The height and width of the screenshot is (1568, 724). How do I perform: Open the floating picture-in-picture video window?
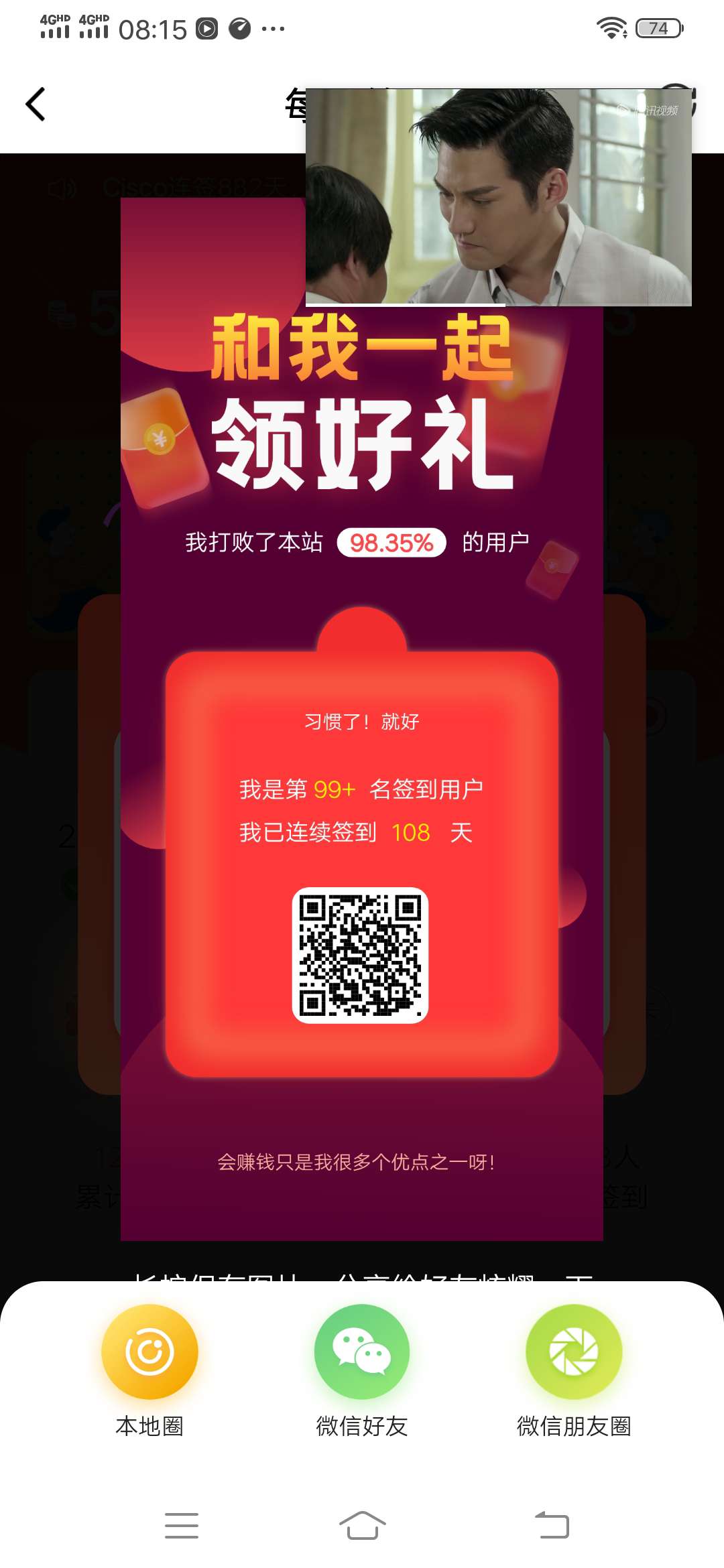coord(498,197)
